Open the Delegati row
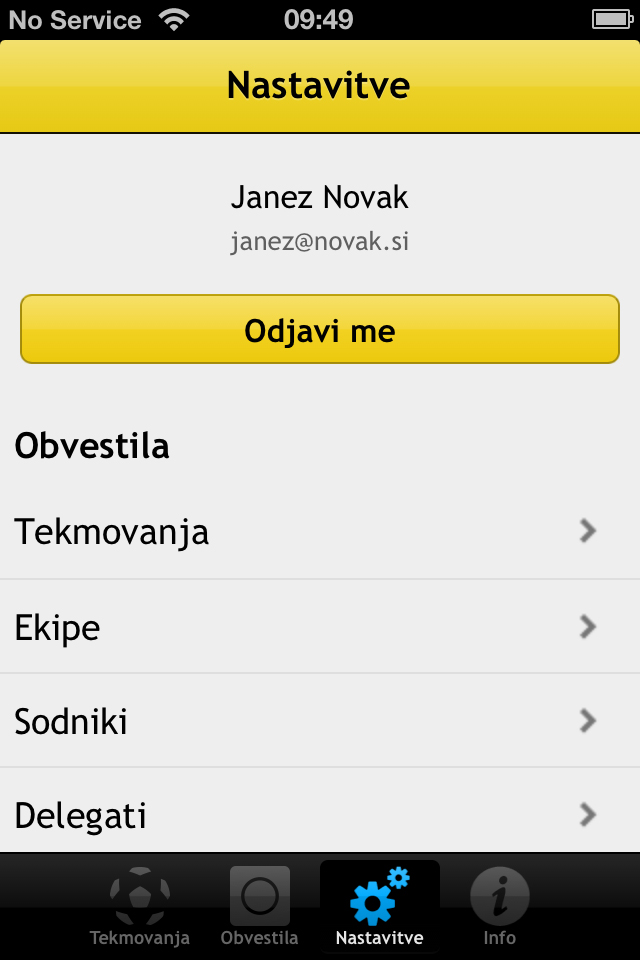640x960 pixels. pyautogui.click(x=320, y=811)
